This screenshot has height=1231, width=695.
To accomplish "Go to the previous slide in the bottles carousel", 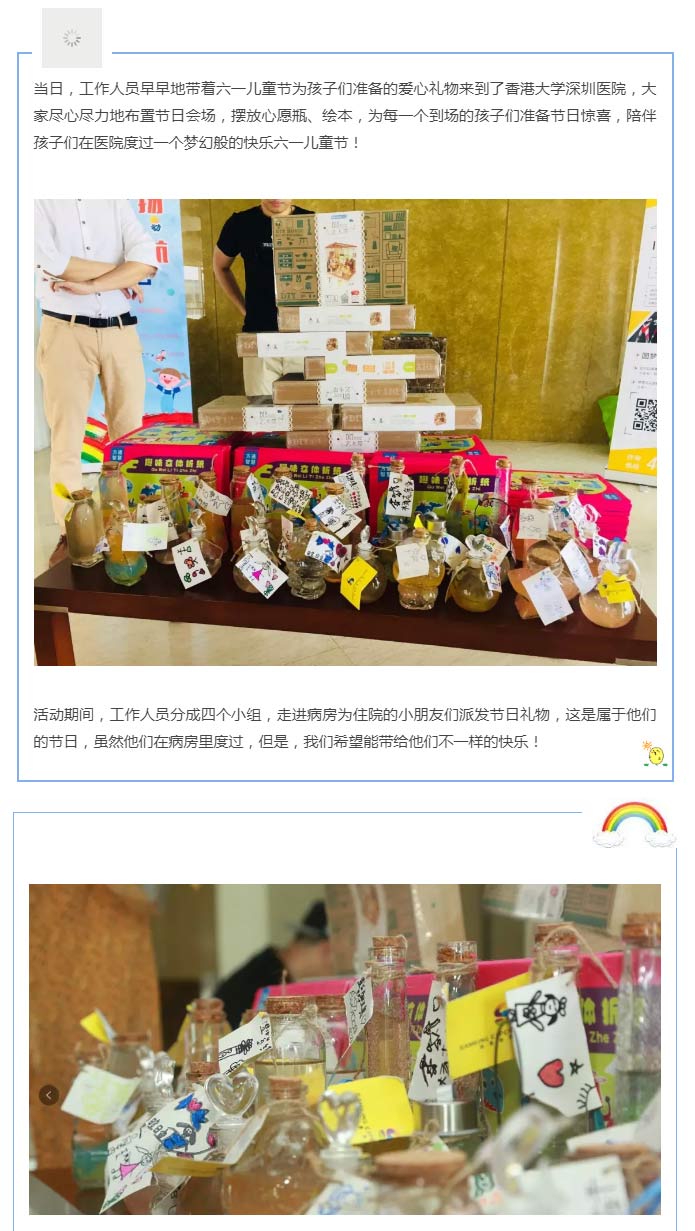I will pos(49,1095).
